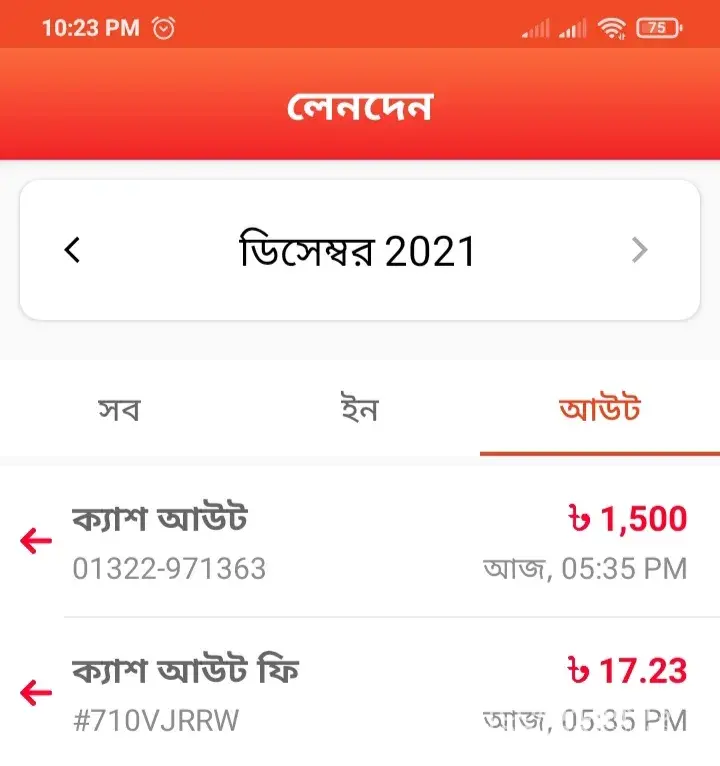Open the ক্যাশ আউট ৳1,500 transaction
This screenshot has width=720, height=766.
(x=360, y=543)
